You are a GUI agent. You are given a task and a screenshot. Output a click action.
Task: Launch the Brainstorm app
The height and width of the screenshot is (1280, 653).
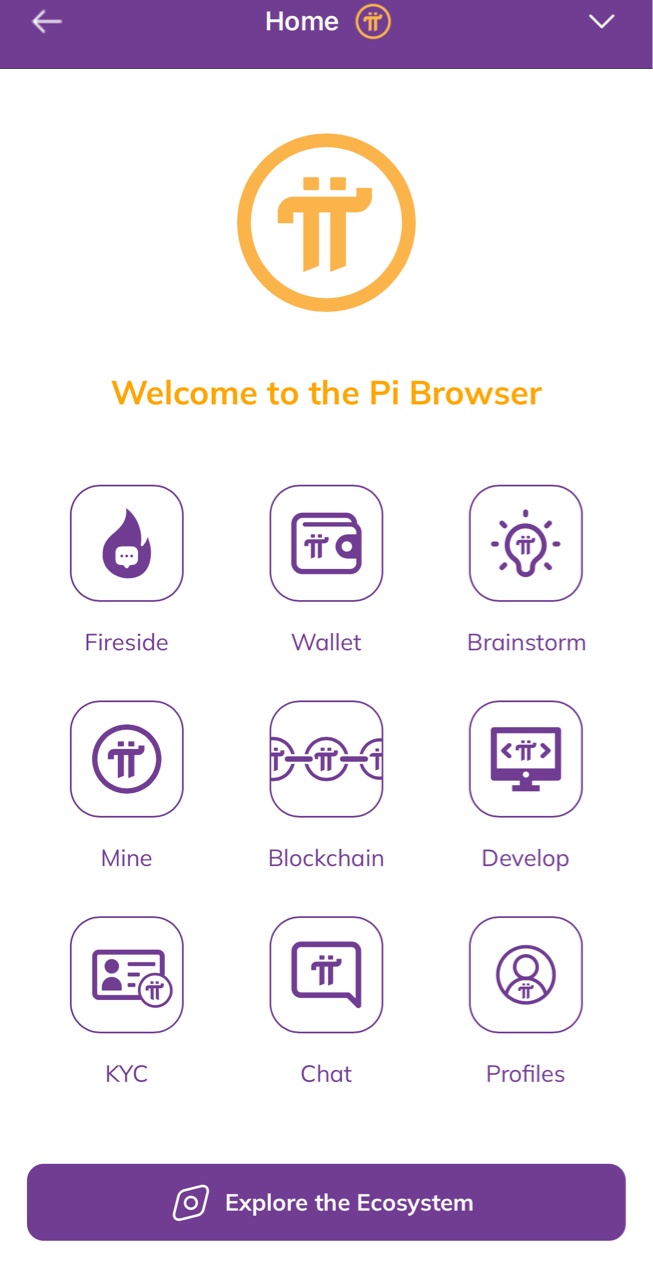click(x=525, y=543)
